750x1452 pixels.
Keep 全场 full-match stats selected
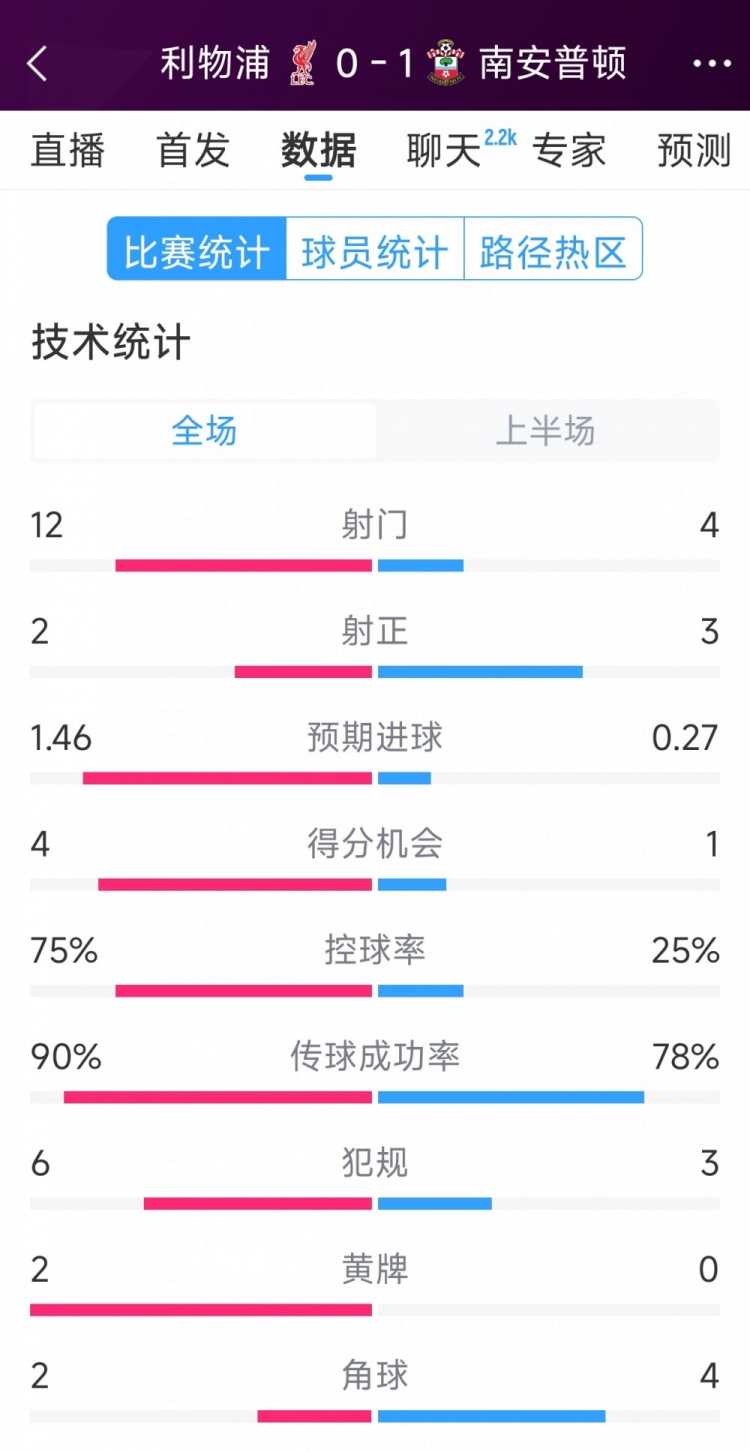click(x=203, y=431)
